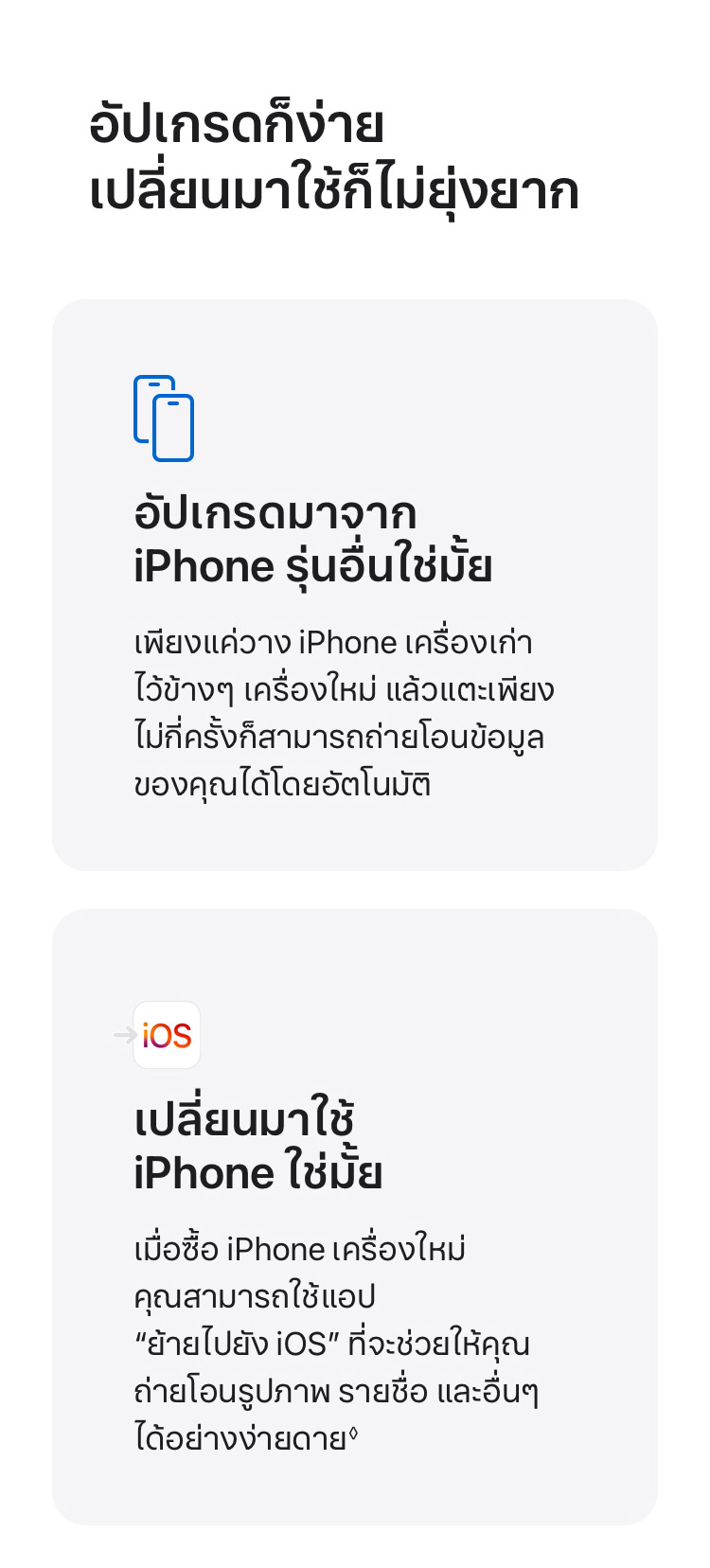Open the footnote diamond after ได้อย่างง่ายดาย
Viewport: 710px width, 1568px height.
point(353,1434)
